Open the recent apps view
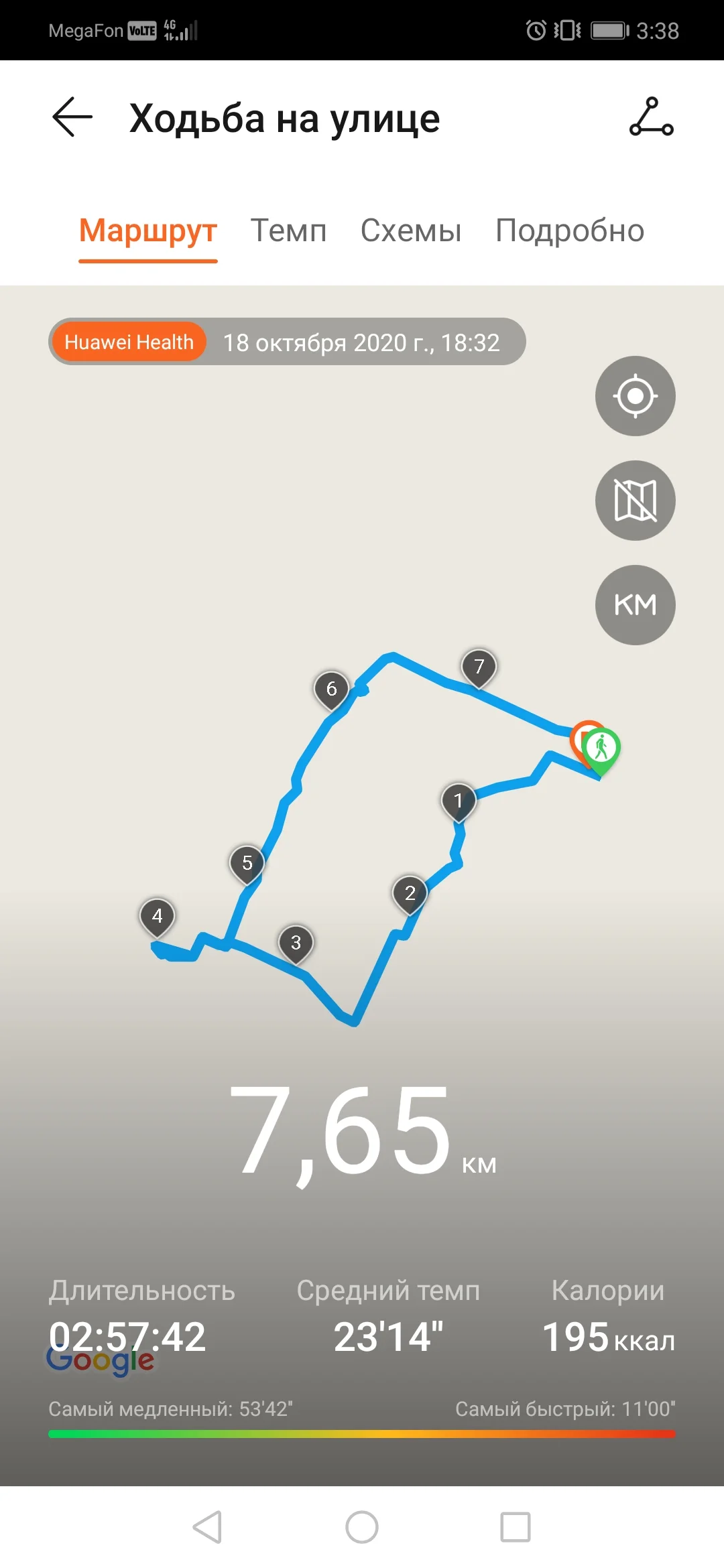 [x=516, y=1527]
